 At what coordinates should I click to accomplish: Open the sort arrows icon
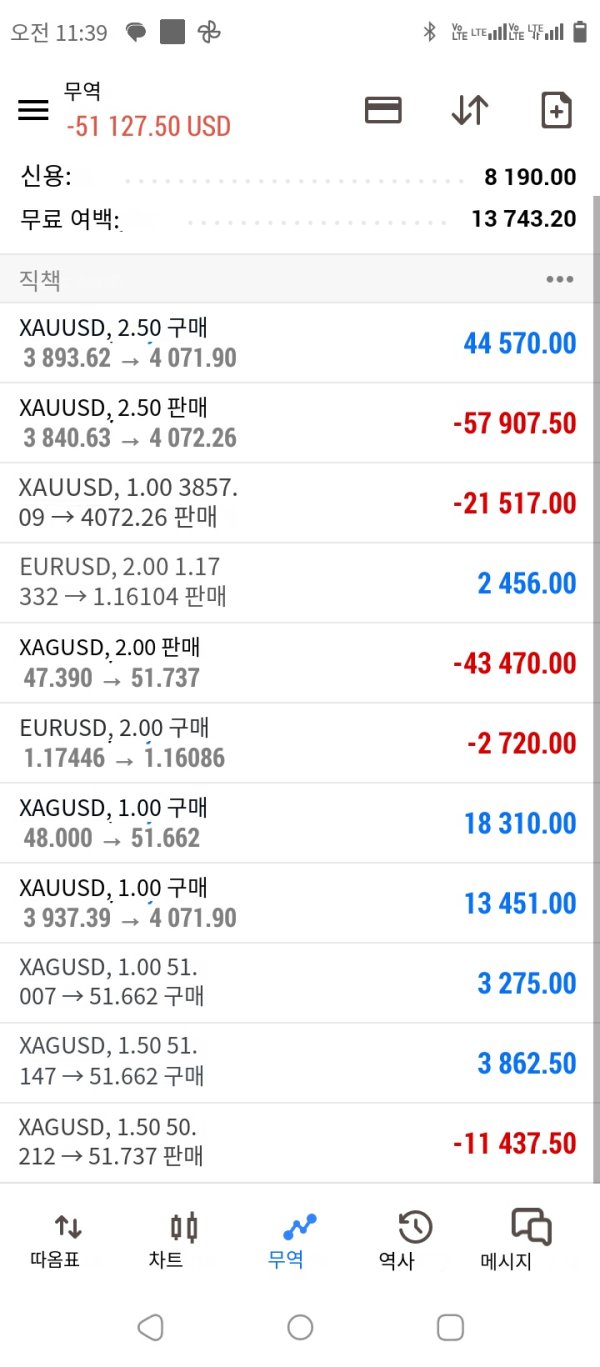[x=469, y=111]
